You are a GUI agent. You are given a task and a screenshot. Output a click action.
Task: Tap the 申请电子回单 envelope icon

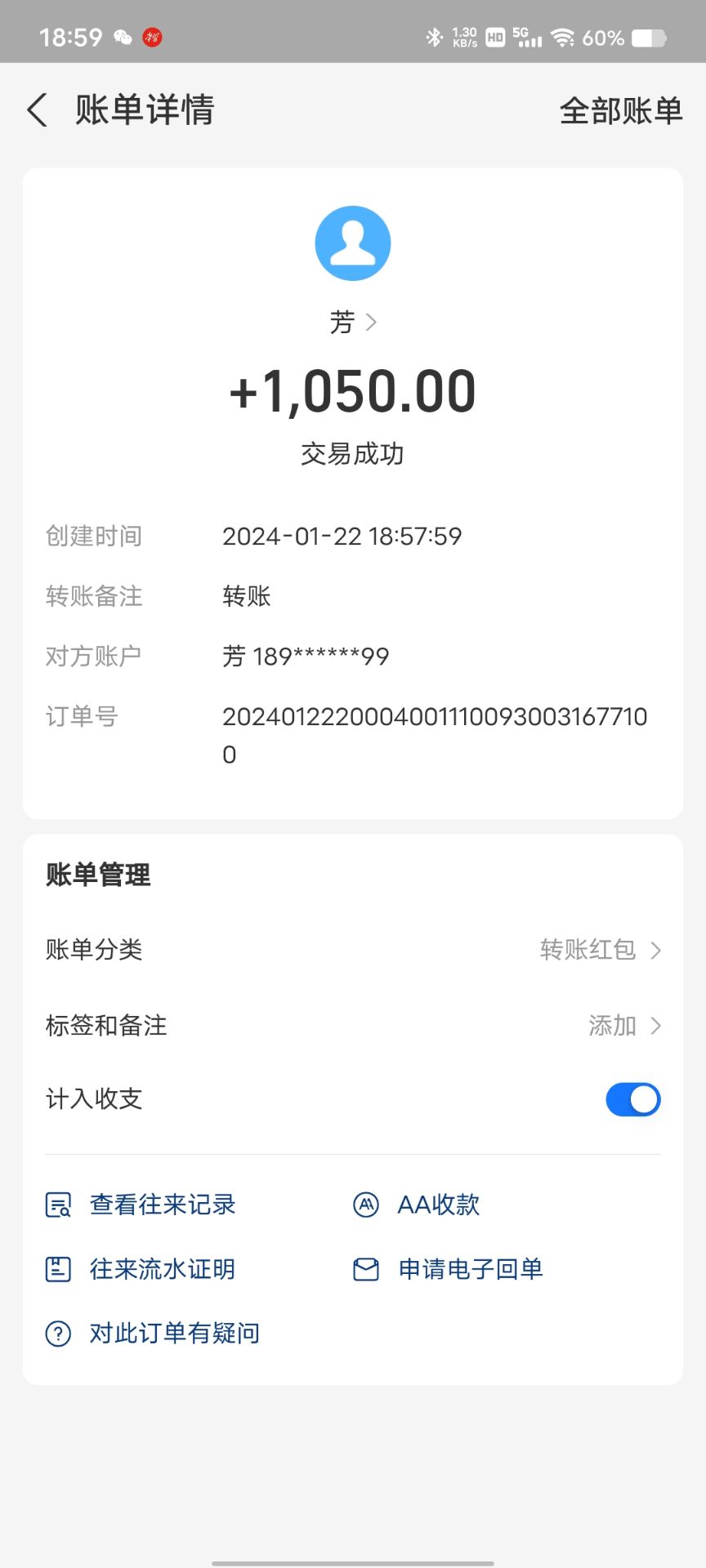click(366, 1268)
